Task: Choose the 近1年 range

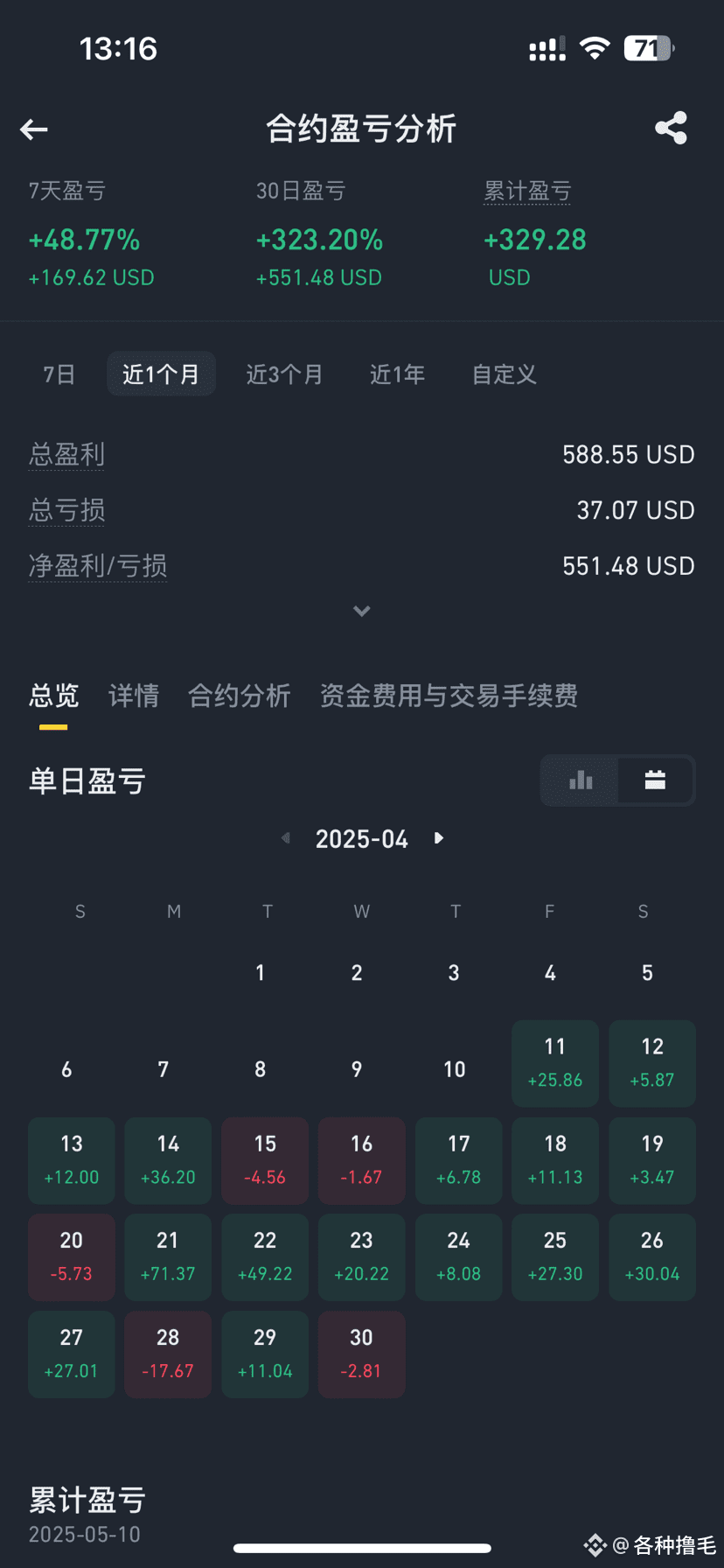Action: click(397, 374)
